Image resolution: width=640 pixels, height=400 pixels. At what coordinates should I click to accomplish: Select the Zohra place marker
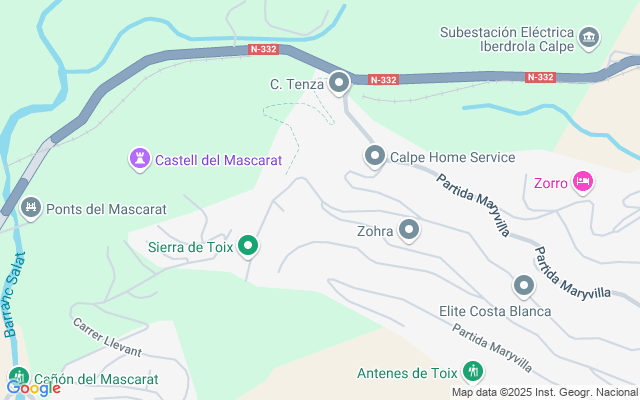click(x=409, y=231)
